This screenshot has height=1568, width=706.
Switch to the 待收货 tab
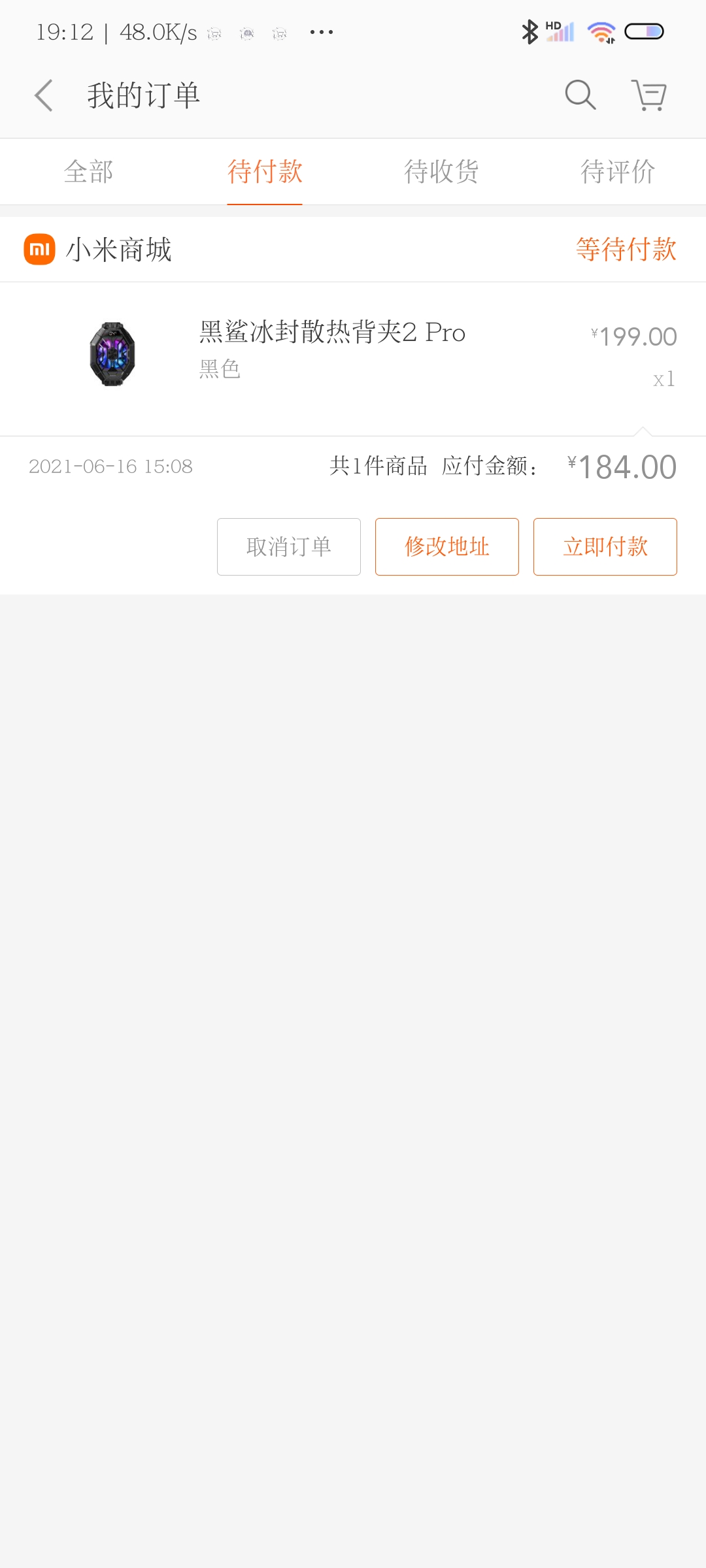(441, 172)
